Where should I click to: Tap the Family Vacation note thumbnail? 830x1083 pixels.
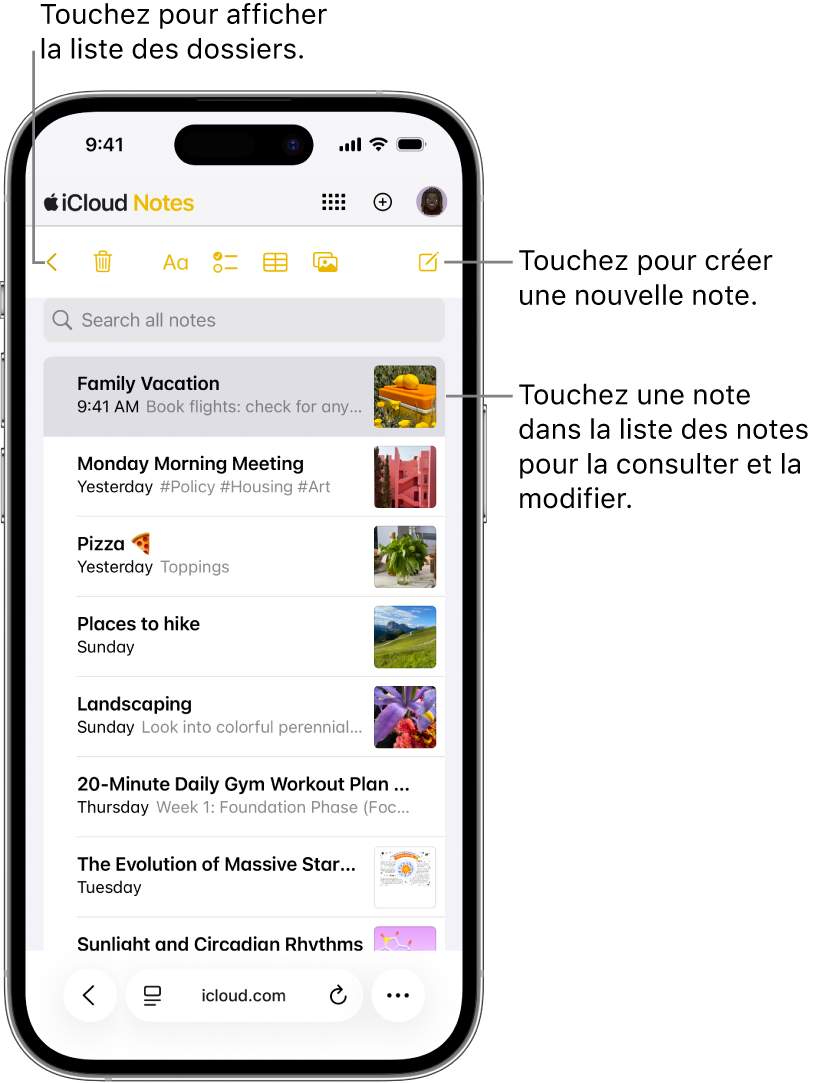(x=405, y=396)
